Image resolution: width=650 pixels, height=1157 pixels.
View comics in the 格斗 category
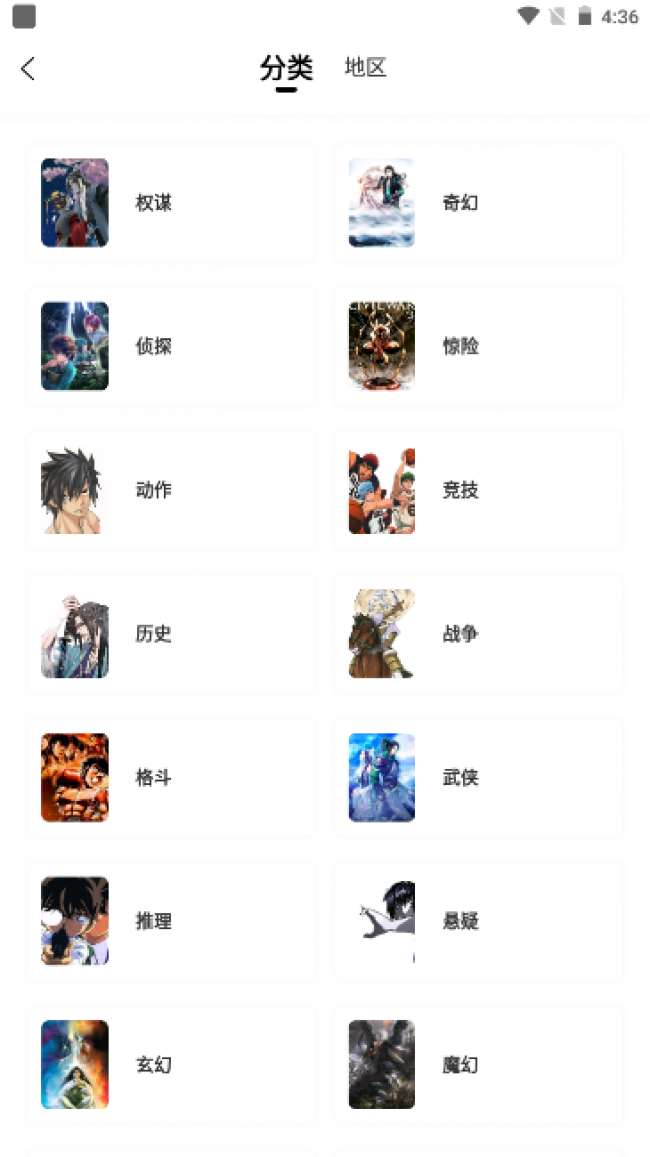171,778
